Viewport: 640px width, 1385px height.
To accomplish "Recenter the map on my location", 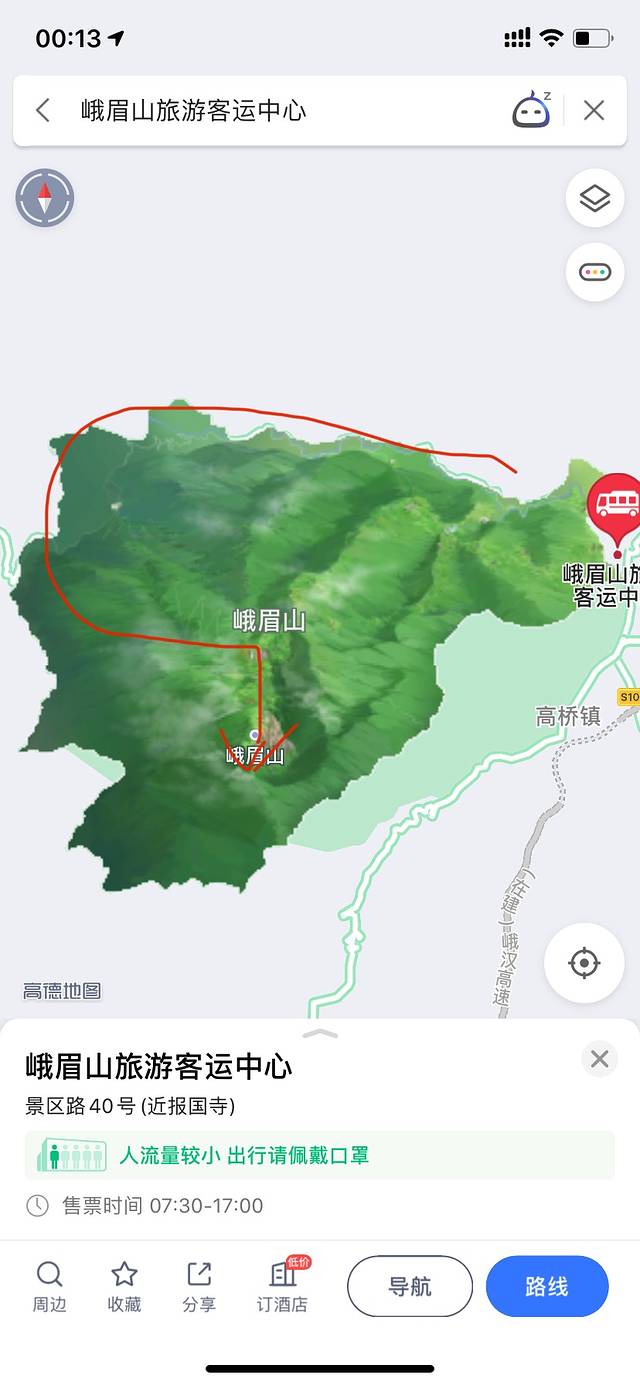I will (584, 963).
